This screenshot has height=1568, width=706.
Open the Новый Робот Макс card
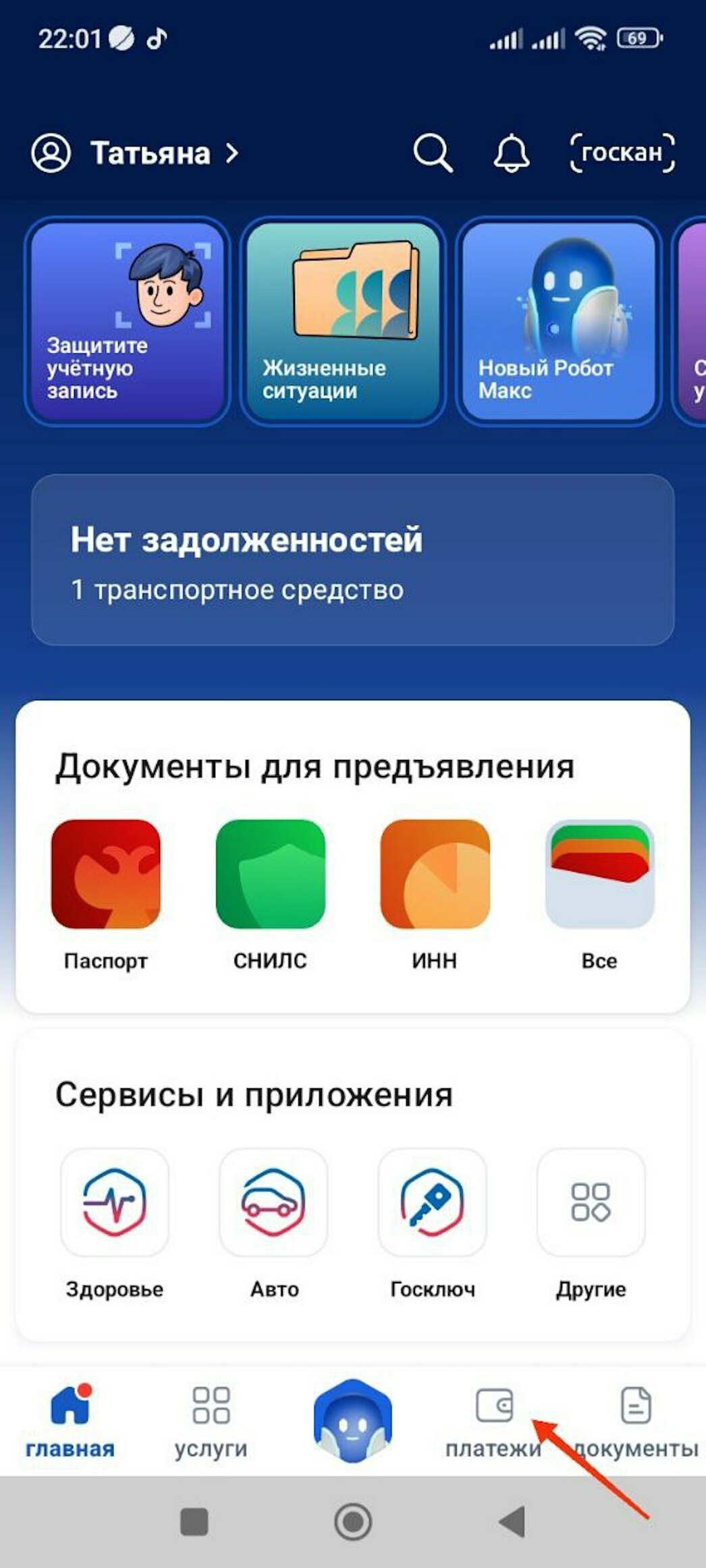pyautogui.click(x=558, y=322)
